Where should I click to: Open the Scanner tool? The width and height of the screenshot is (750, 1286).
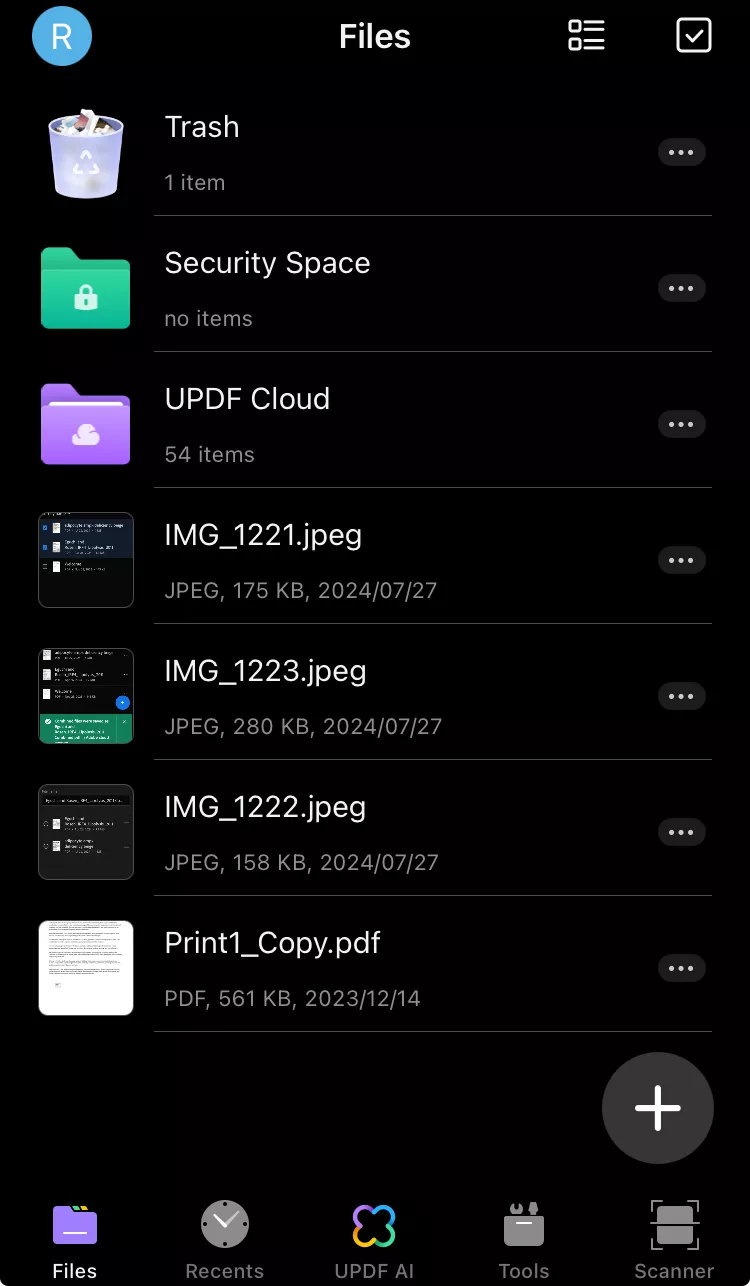coord(673,1238)
